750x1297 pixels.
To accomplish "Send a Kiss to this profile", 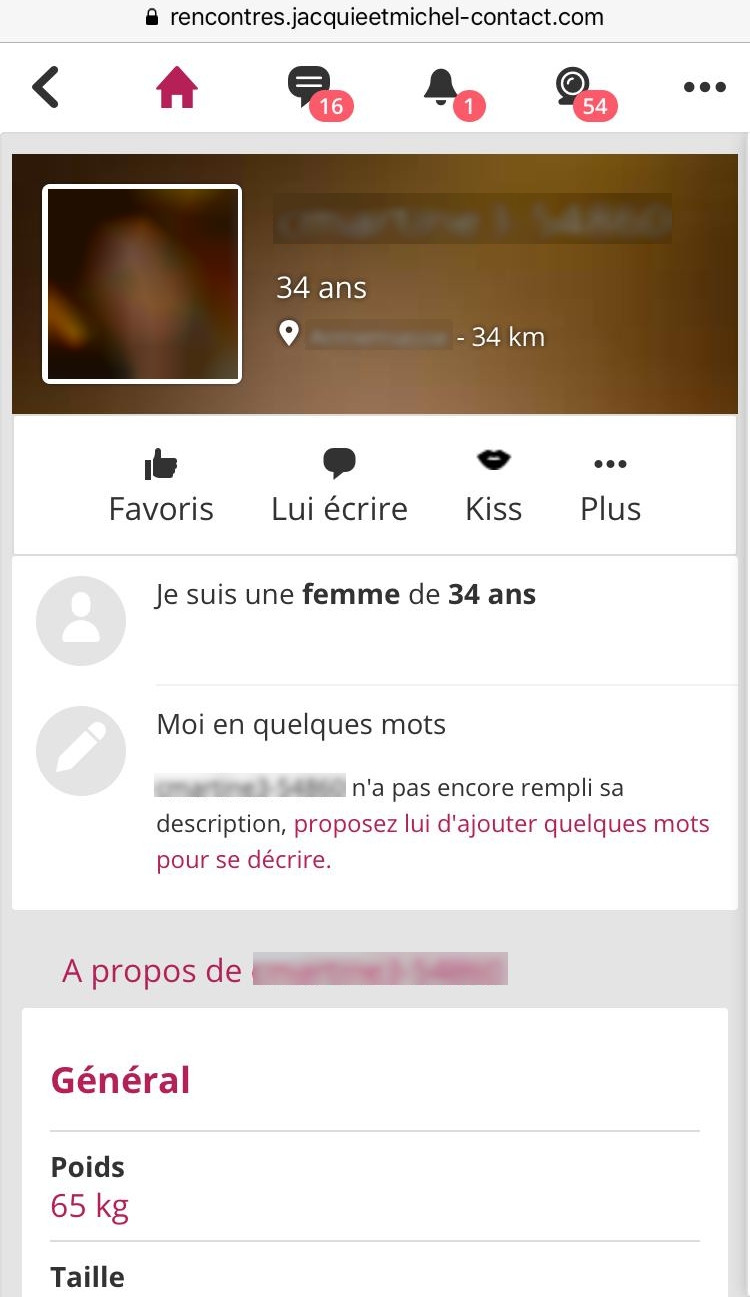I will point(493,487).
